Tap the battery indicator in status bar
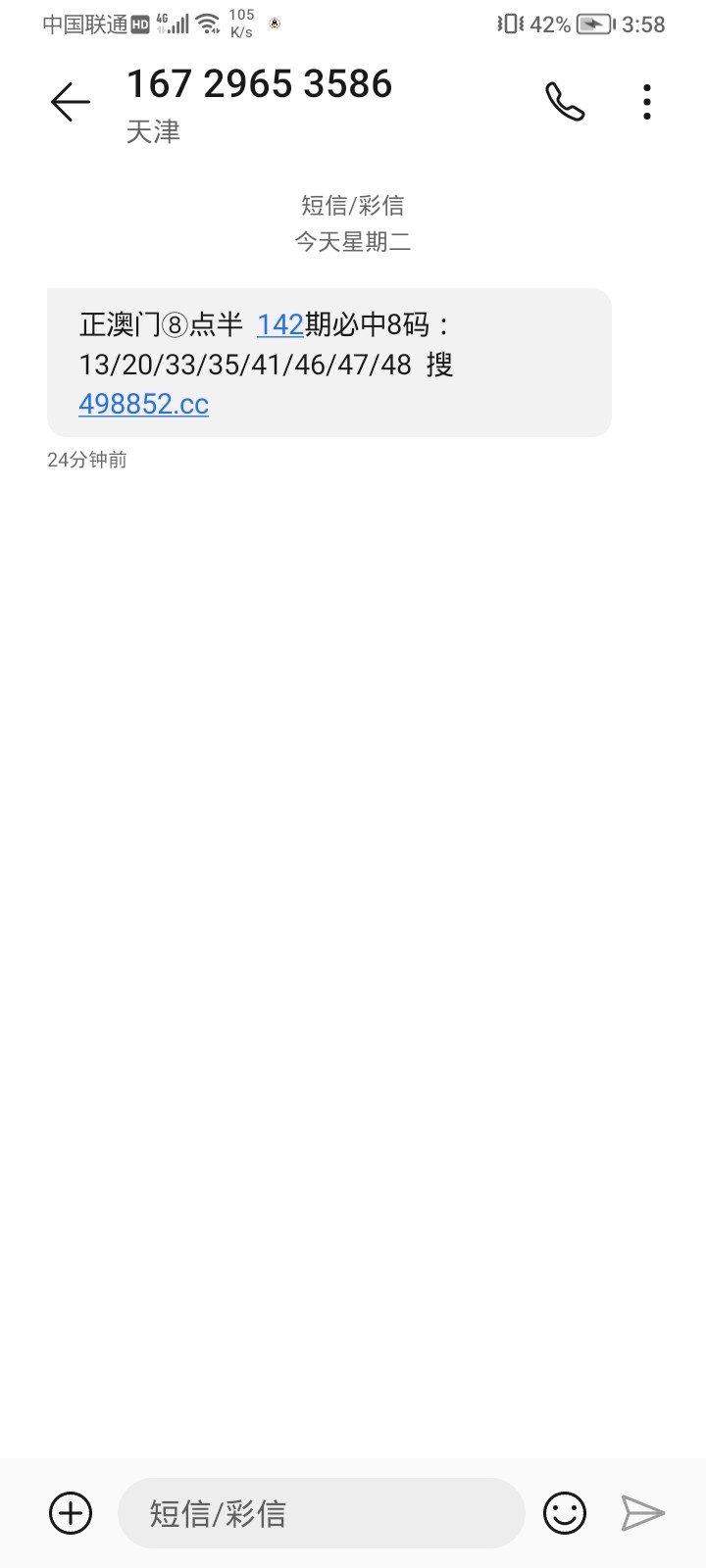The height and width of the screenshot is (1568, 706). pyautogui.click(x=592, y=24)
